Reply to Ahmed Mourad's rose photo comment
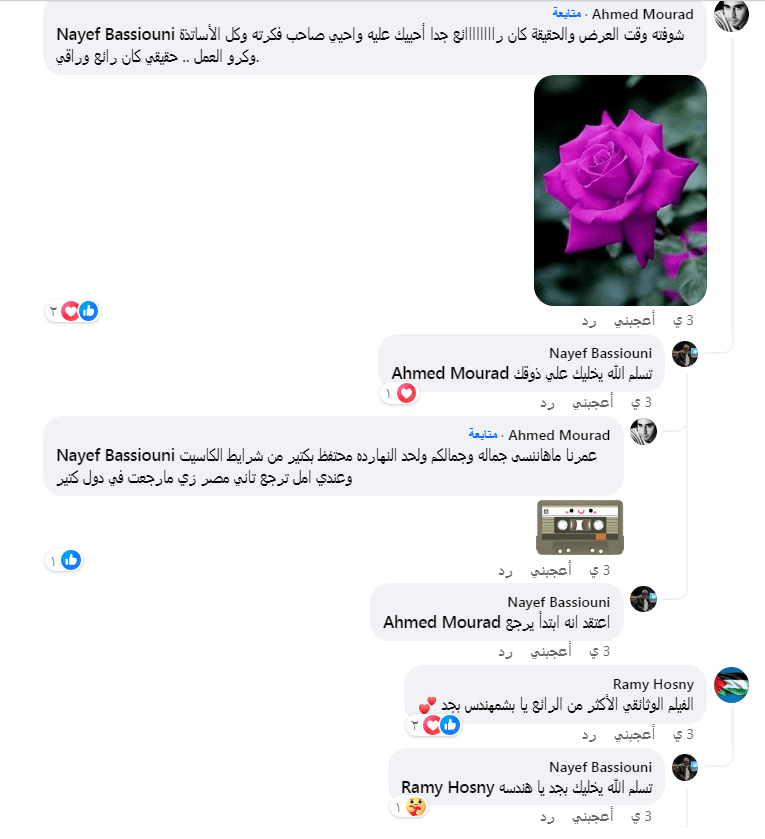The width and height of the screenshot is (765, 839). click(592, 321)
